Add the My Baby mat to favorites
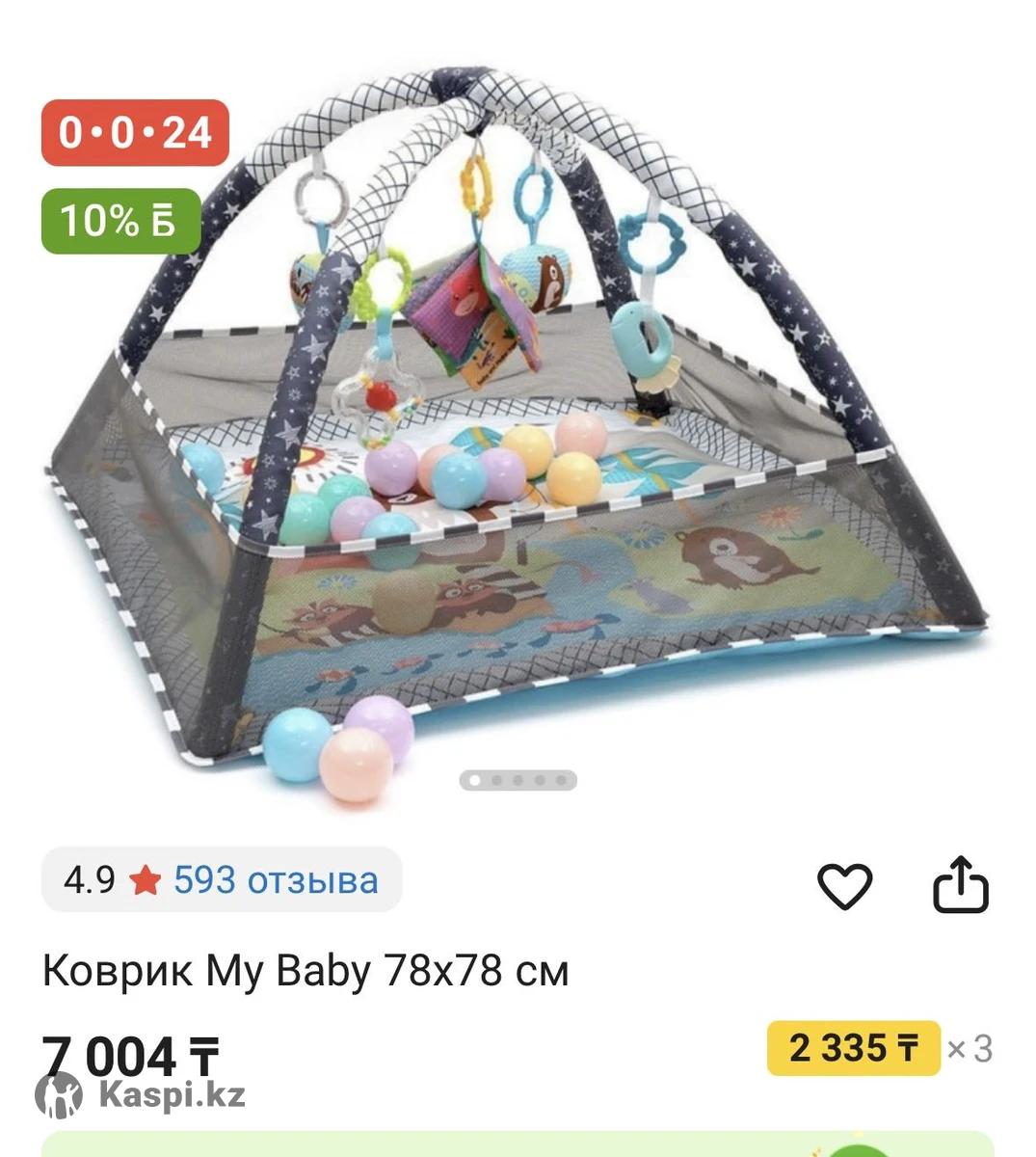The image size is (1036, 1157). tap(844, 884)
